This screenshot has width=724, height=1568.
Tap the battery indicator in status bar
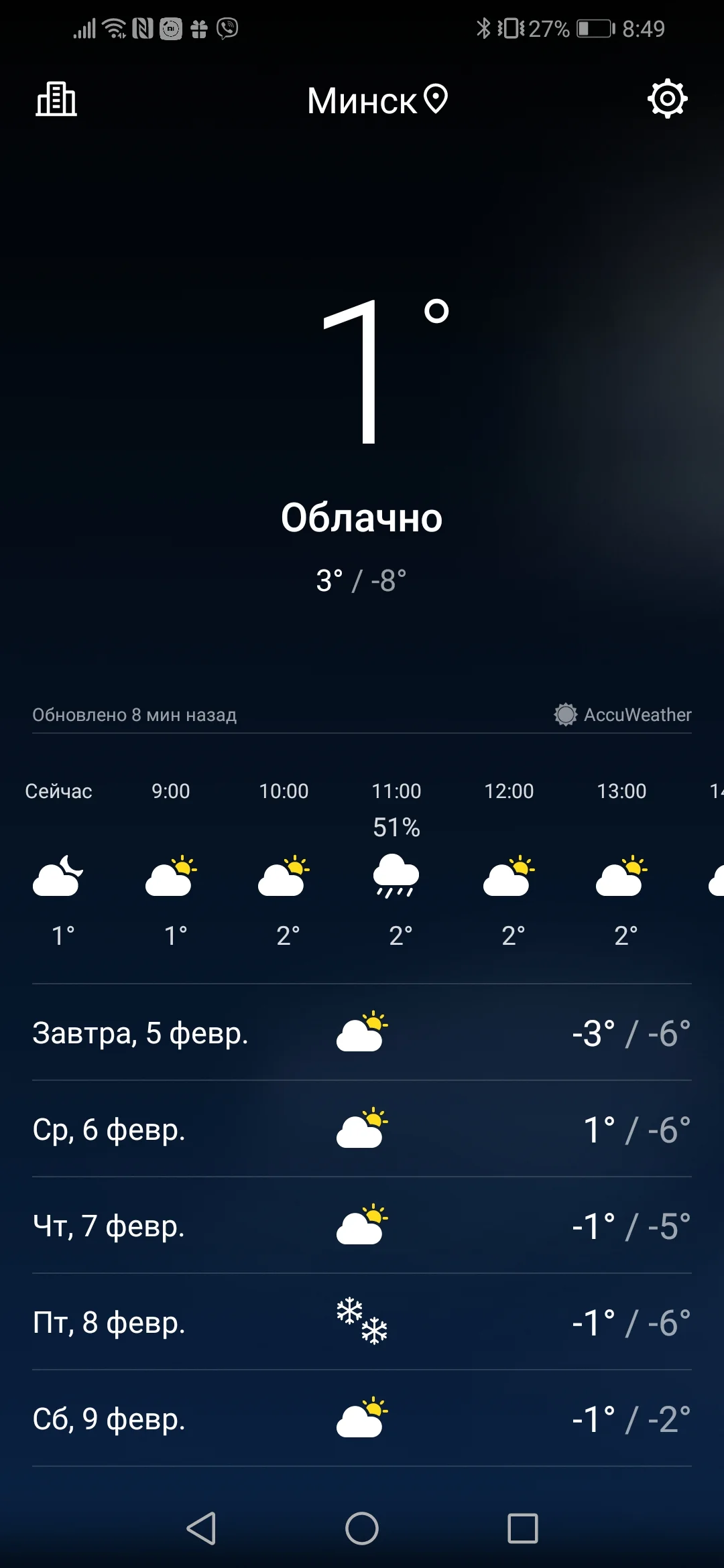595,28
